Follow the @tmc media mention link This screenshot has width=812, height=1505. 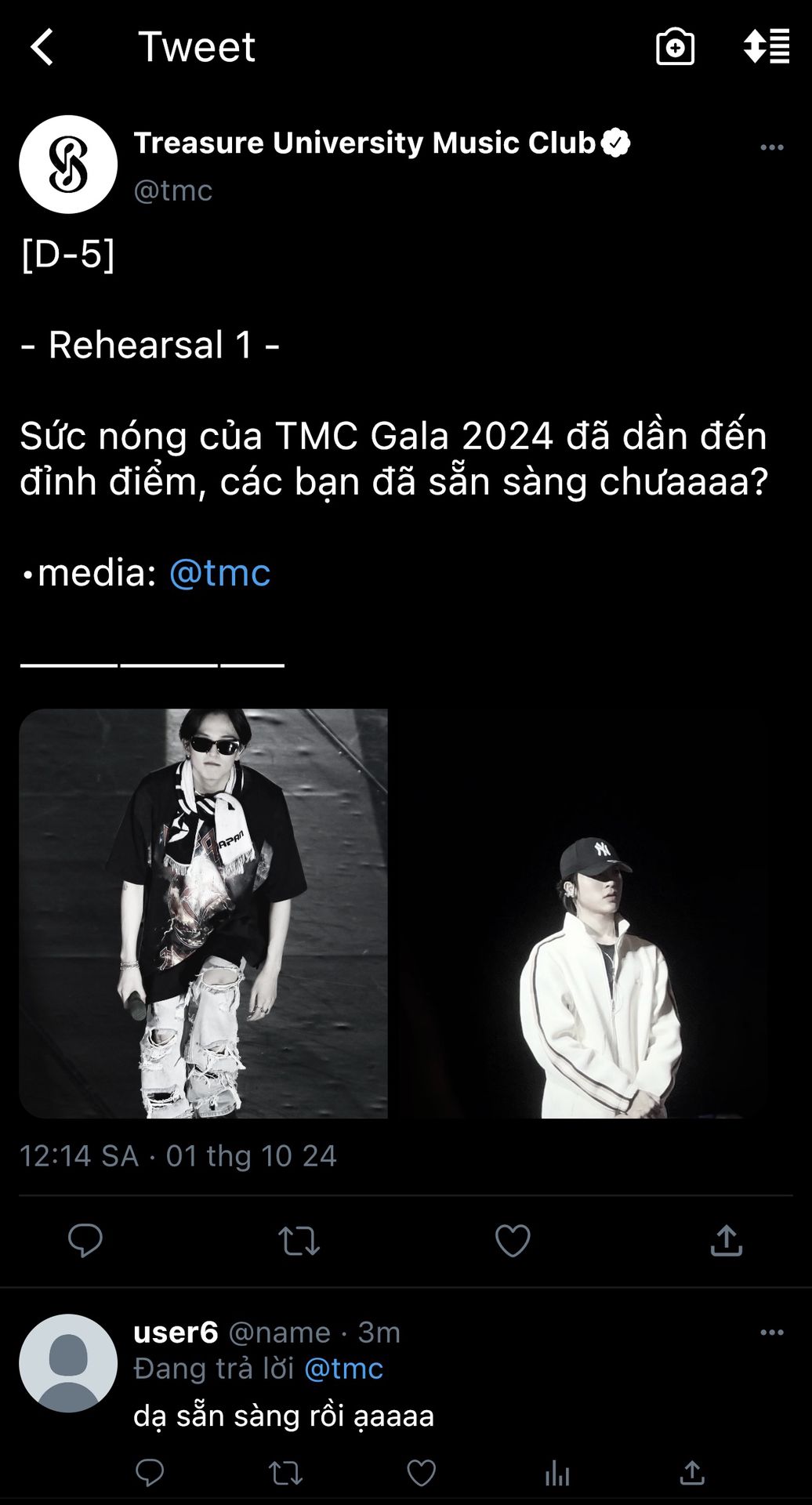click(219, 573)
